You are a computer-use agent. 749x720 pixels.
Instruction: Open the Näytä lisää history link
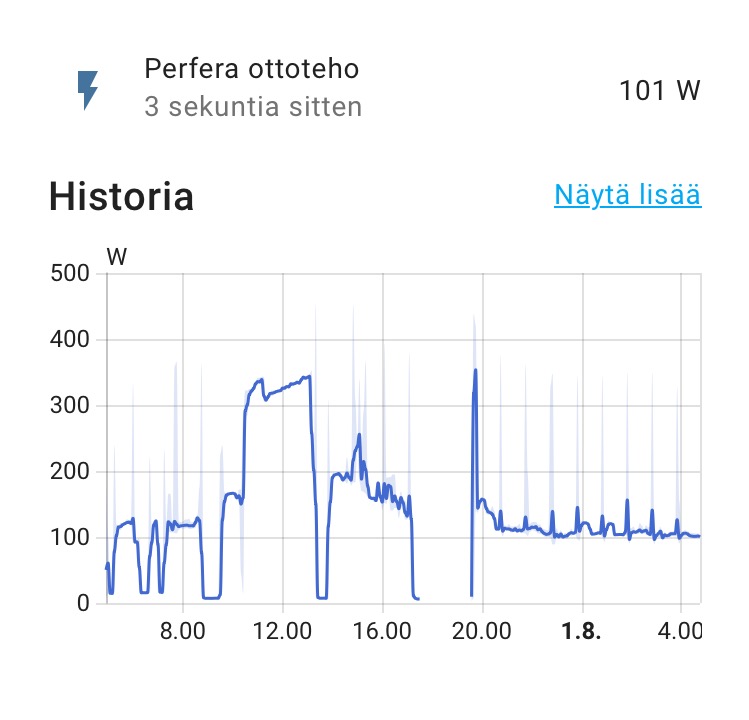coord(627,195)
